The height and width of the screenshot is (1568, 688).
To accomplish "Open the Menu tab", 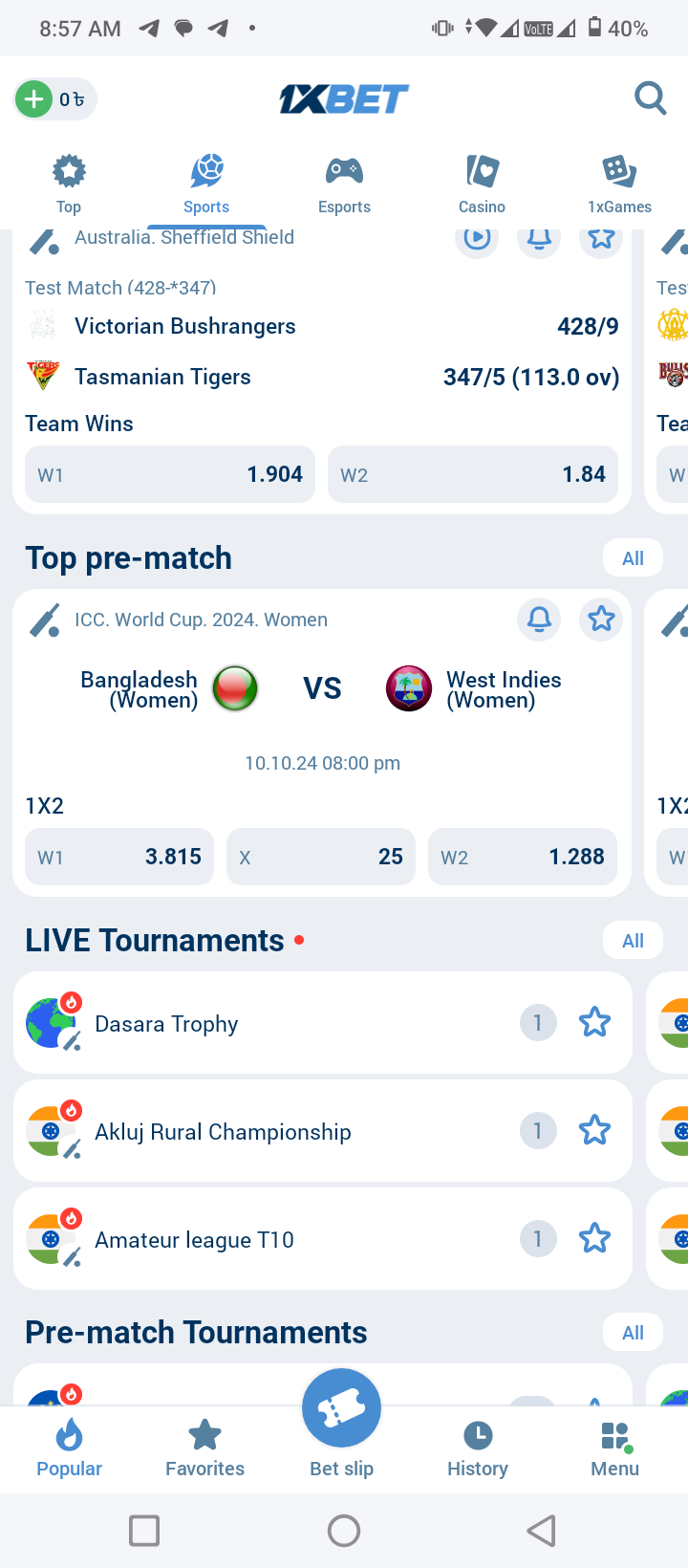I will (x=615, y=1449).
